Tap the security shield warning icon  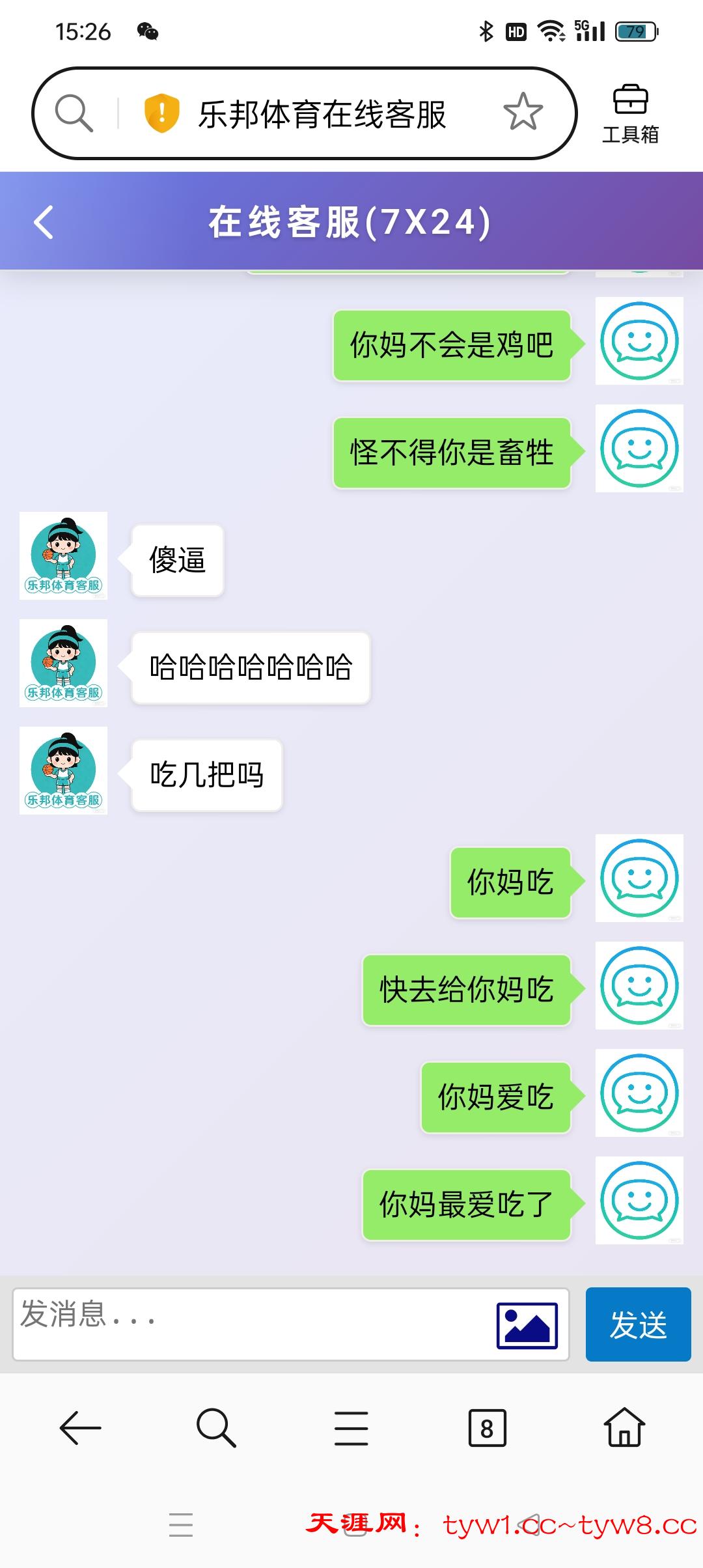pos(161,113)
